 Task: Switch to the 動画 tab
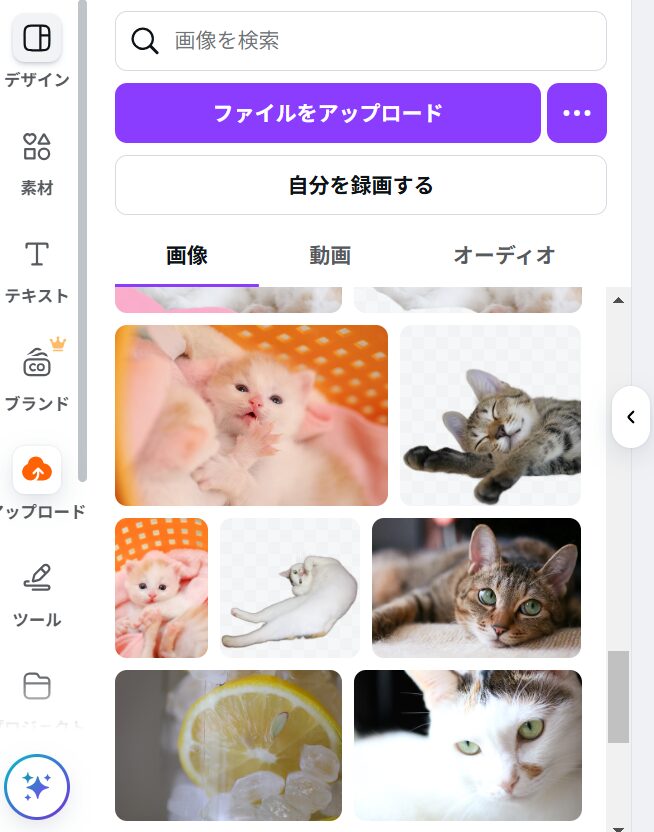click(330, 256)
